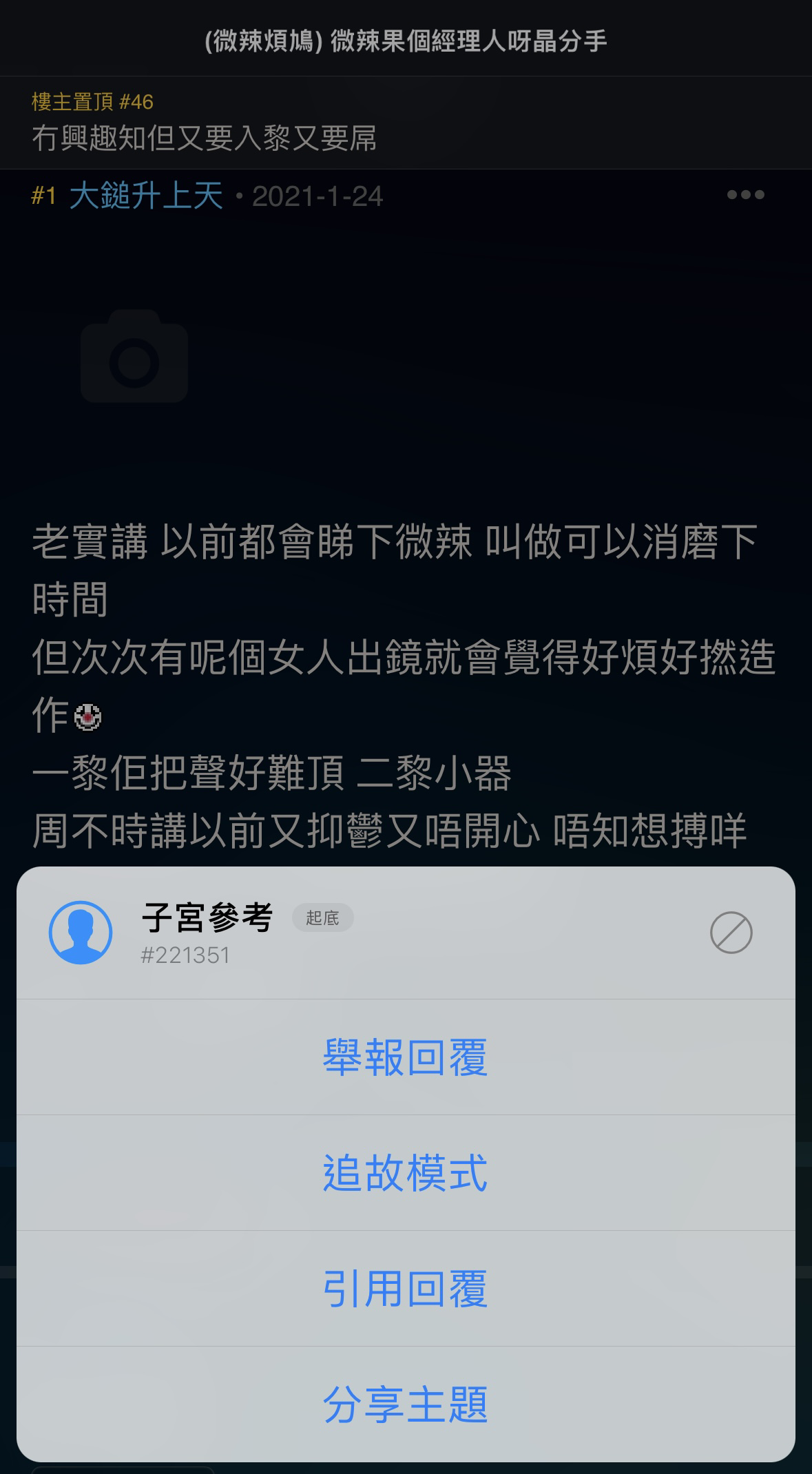
Task: Share the thread via 分享主題
Action: click(x=406, y=1404)
